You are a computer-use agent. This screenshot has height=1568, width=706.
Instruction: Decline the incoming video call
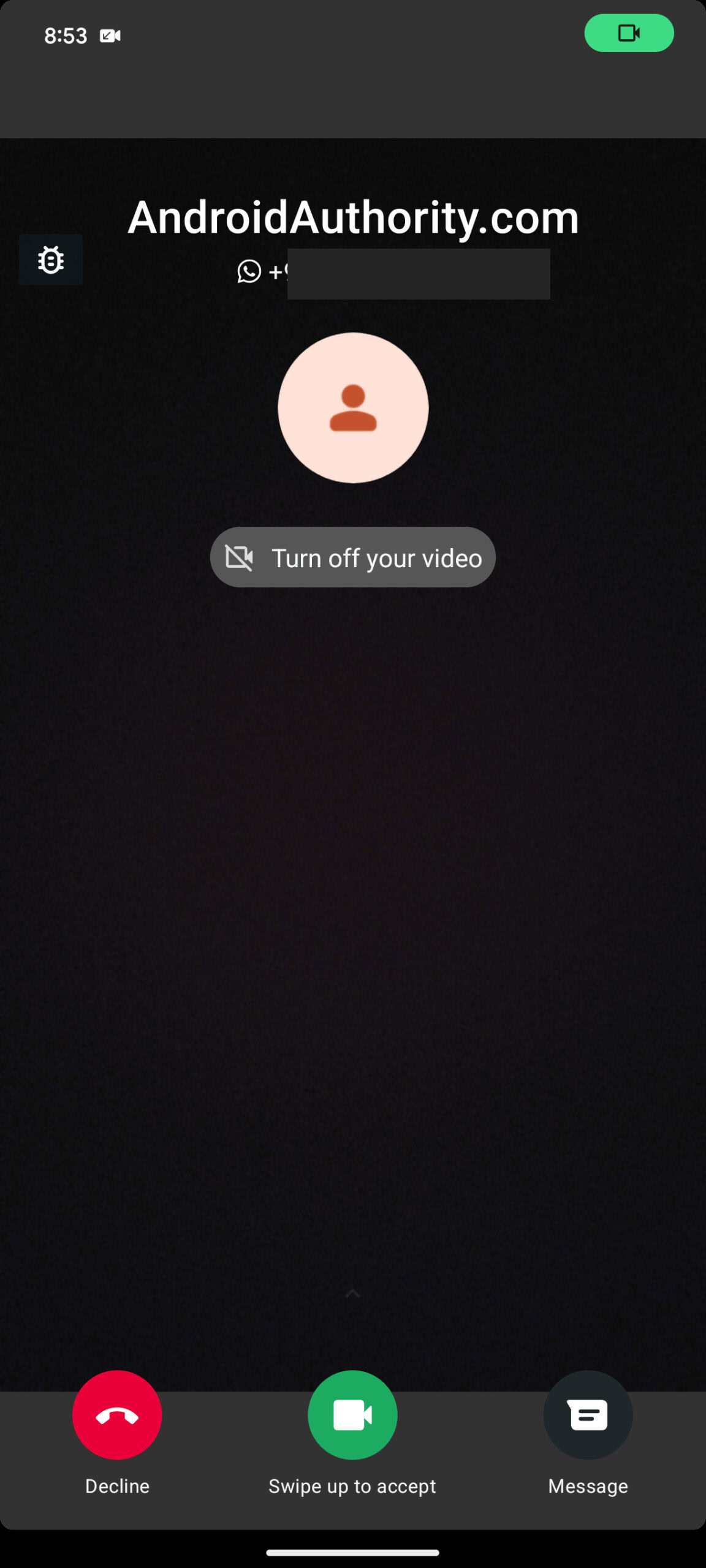pos(117,1415)
